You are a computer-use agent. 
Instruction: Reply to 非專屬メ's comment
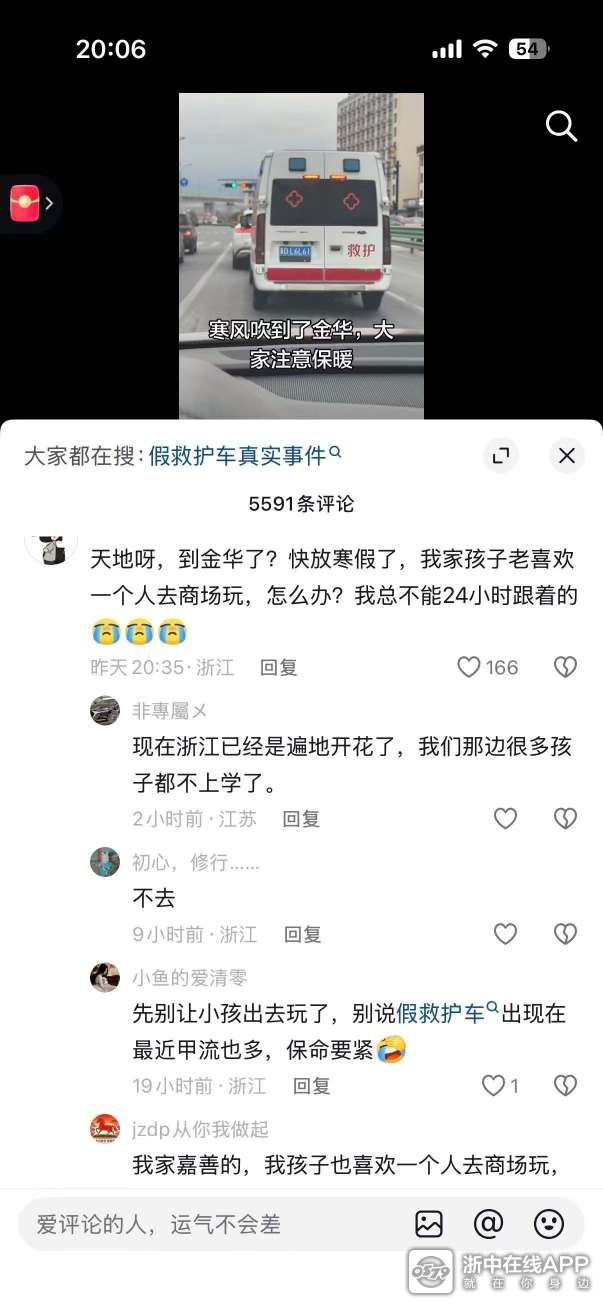coord(301,819)
